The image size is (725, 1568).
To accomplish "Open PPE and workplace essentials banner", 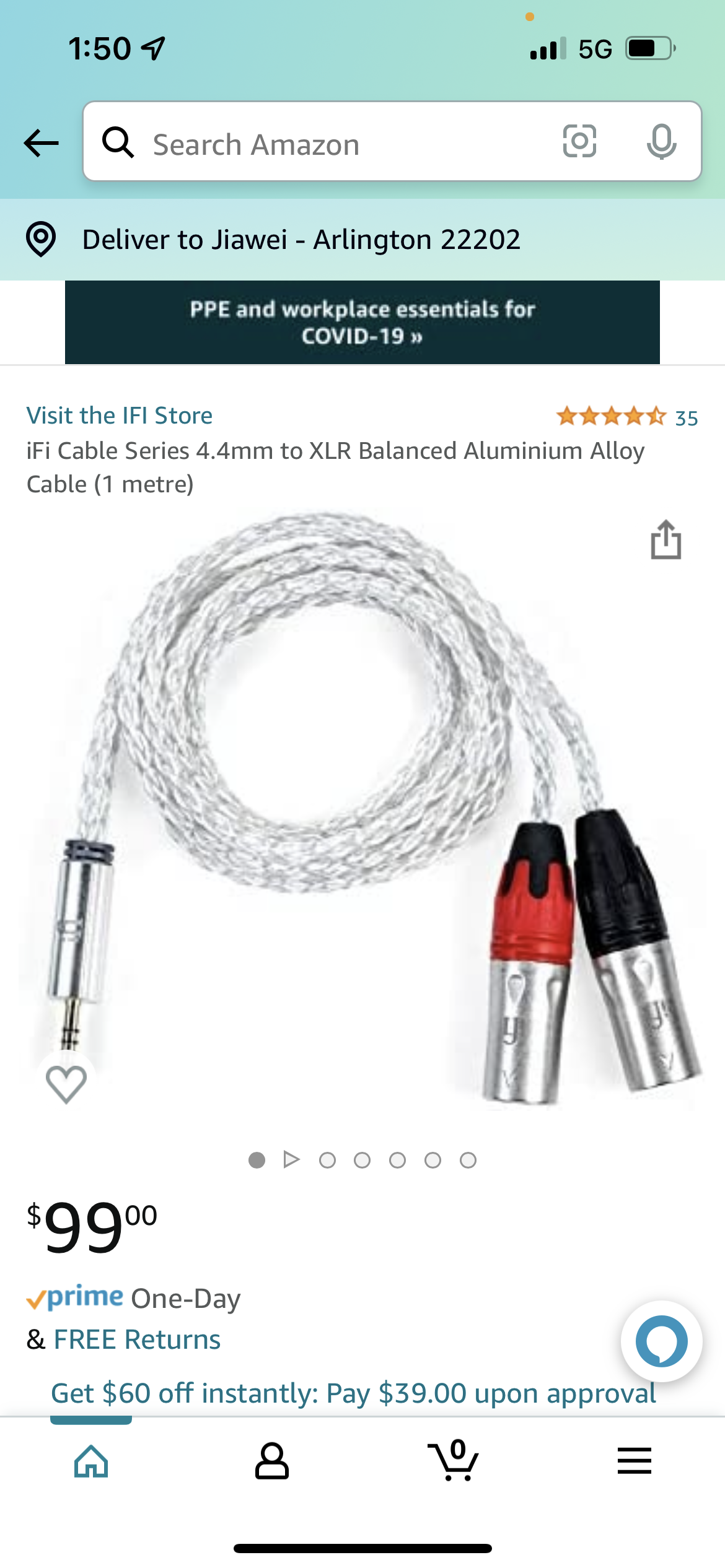I will (x=362, y=322).
